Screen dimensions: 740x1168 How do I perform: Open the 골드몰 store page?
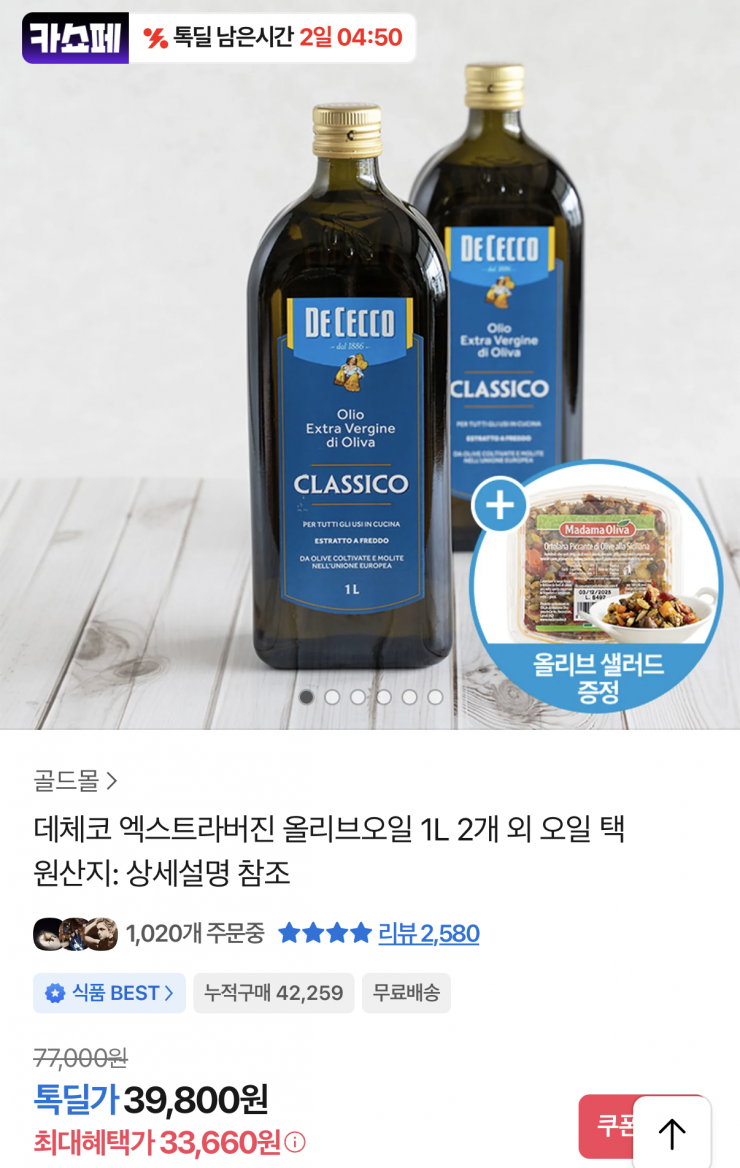coord(76,780)
